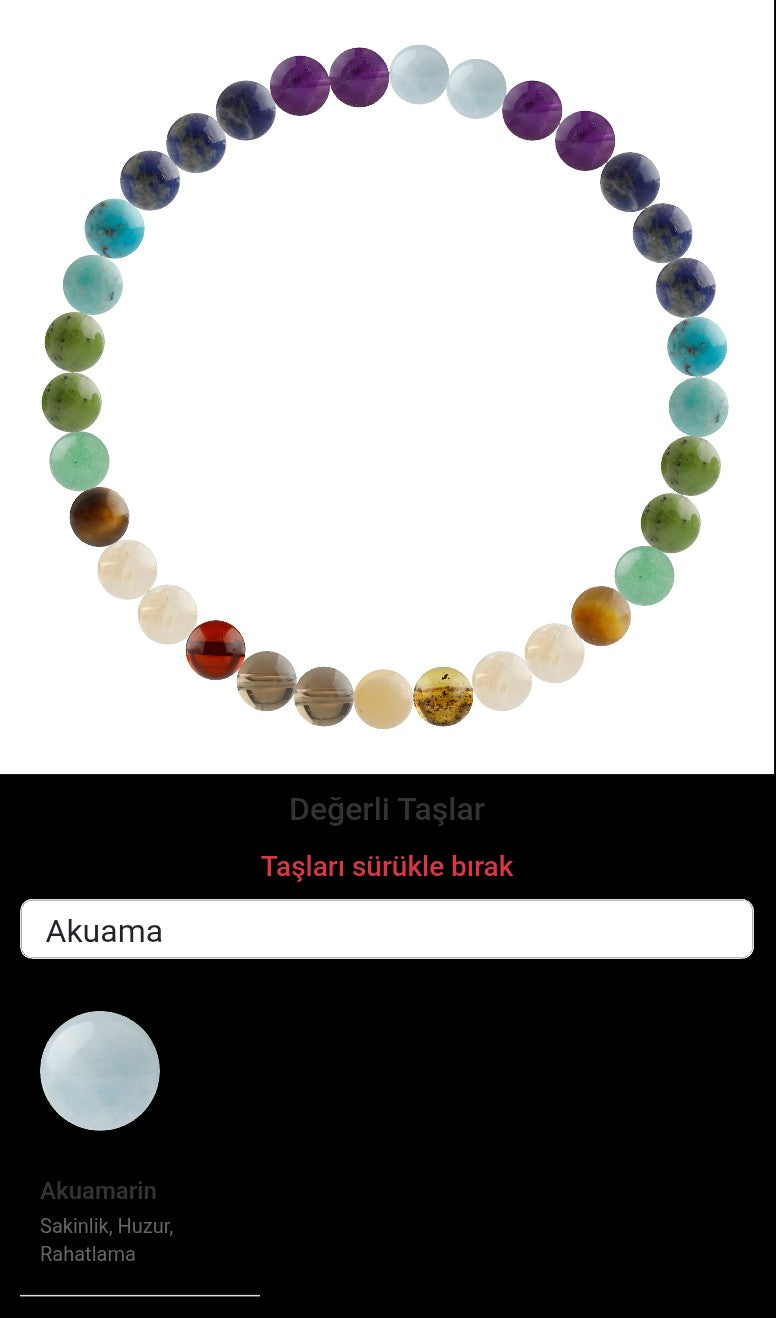776x1318 pixels.
Task: Tap the search field containing "Akuama"
Action: click(x=387, y=929)
